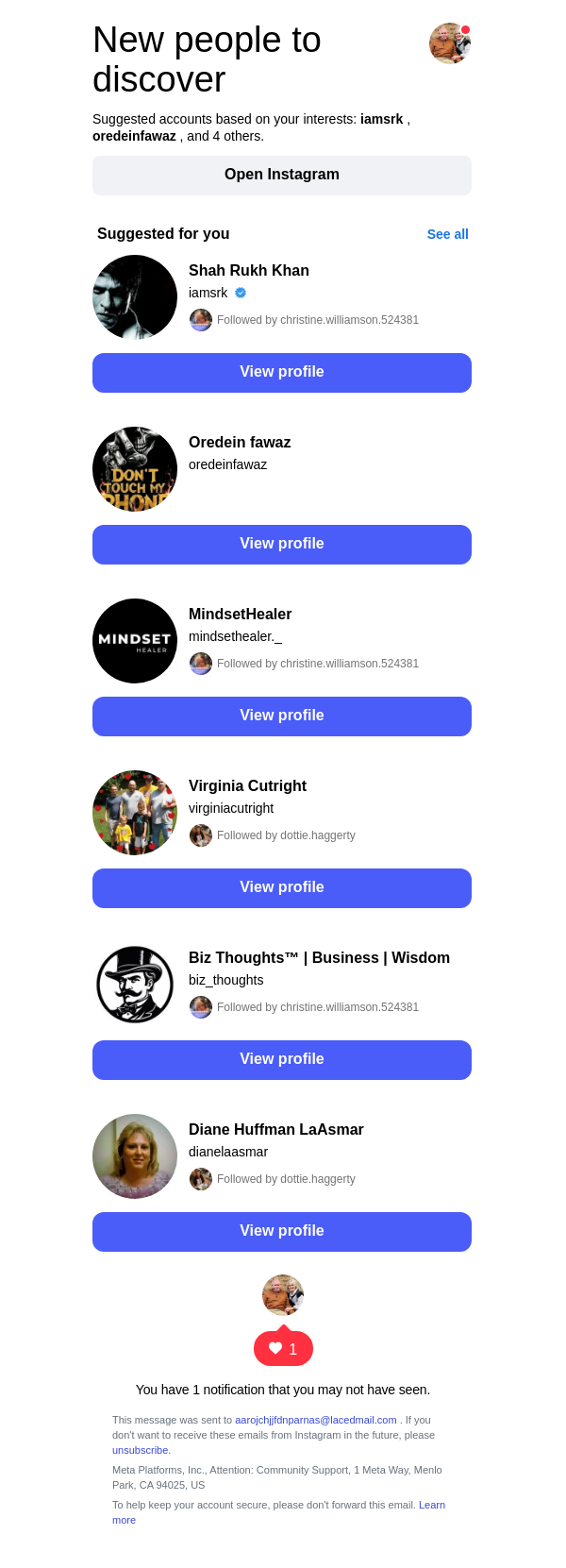Select the Oredein fawaz name
The width and height of the screenshot is (566, 1568).
point(240,443)
